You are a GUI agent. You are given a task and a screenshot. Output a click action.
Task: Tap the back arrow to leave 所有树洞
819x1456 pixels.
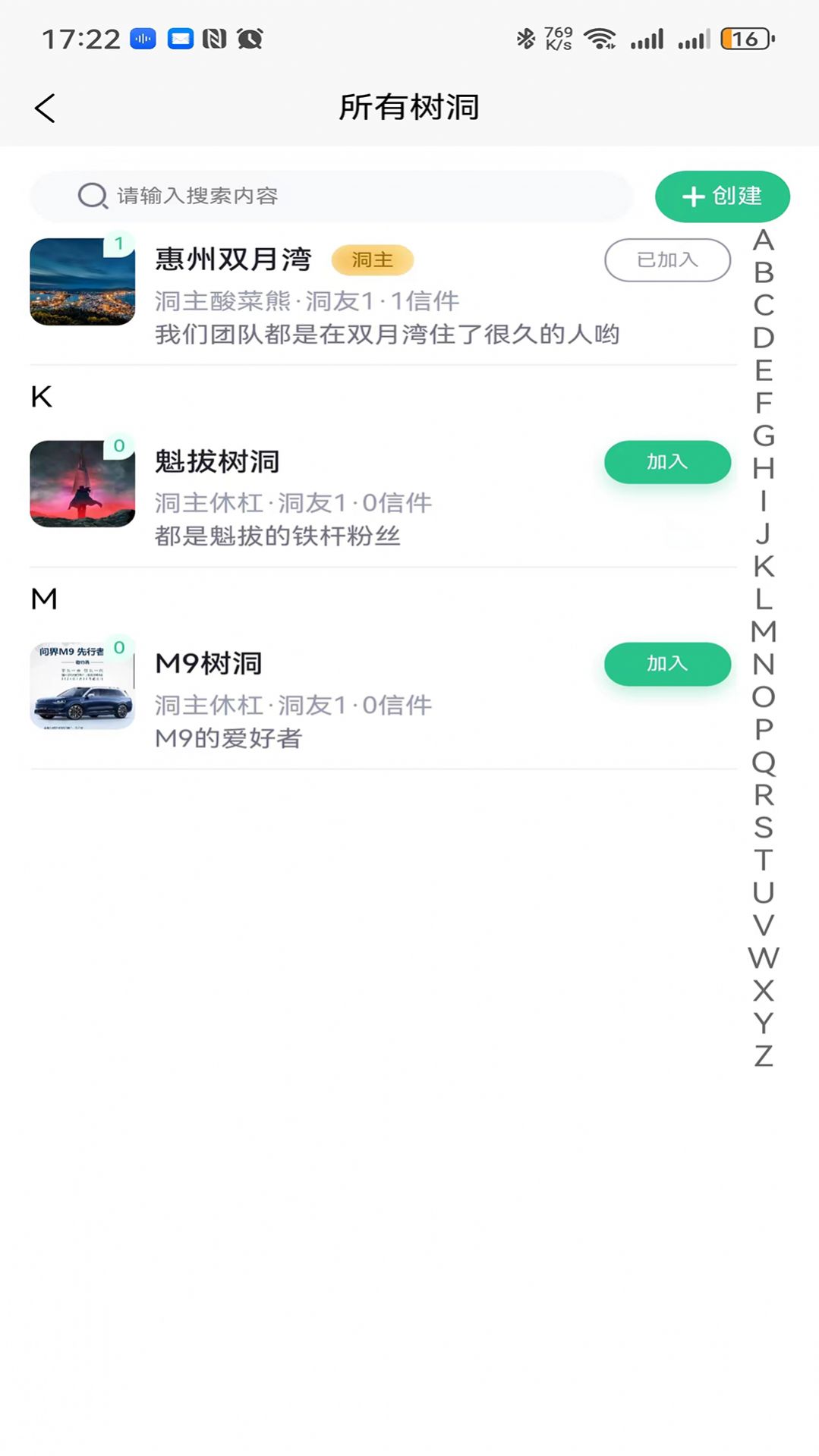[x=46, y=107]
